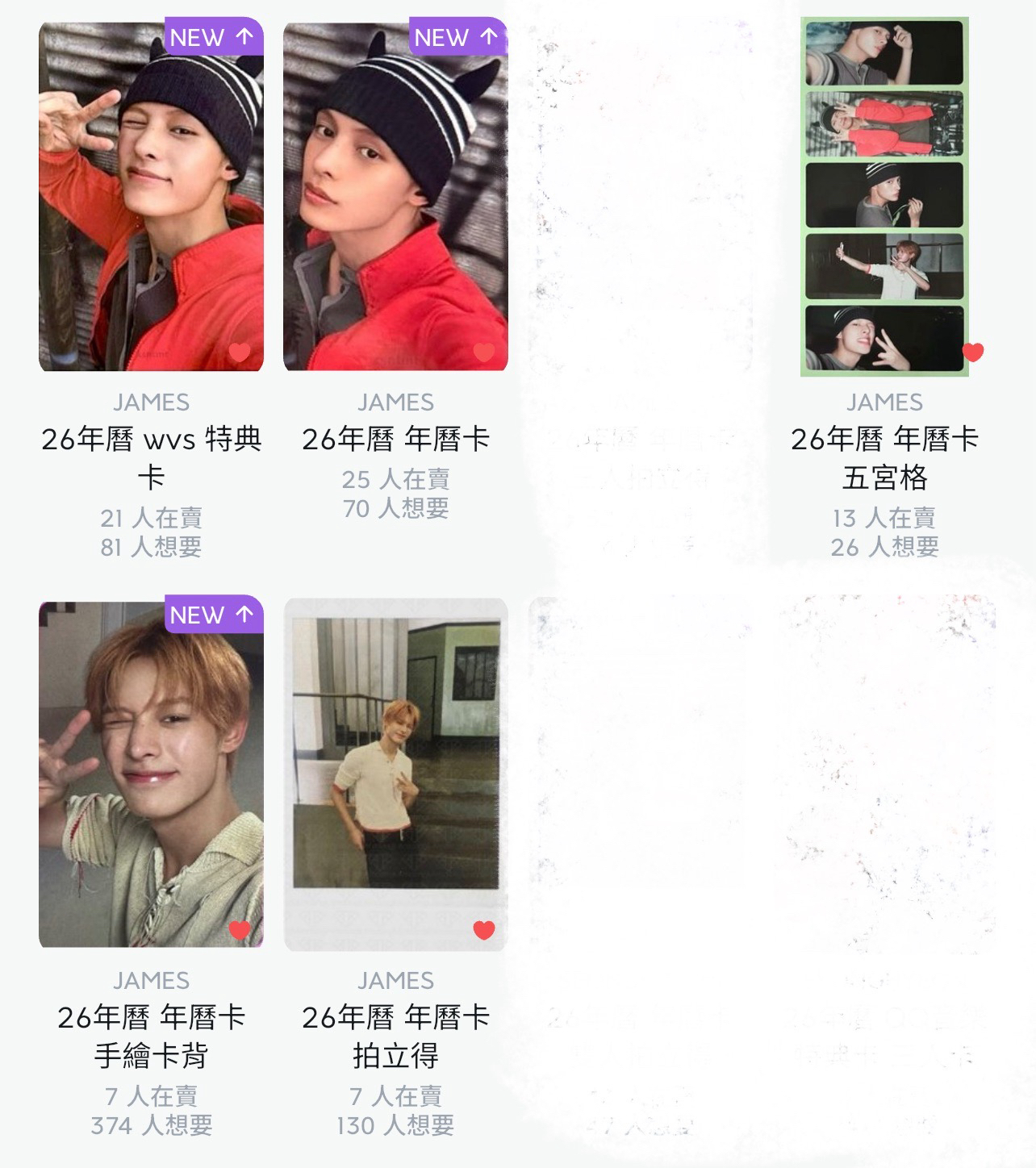Unlike the wvs 特典卡 heart
This screenshot has width=1036, height=1168.
[x=240, y=352]
